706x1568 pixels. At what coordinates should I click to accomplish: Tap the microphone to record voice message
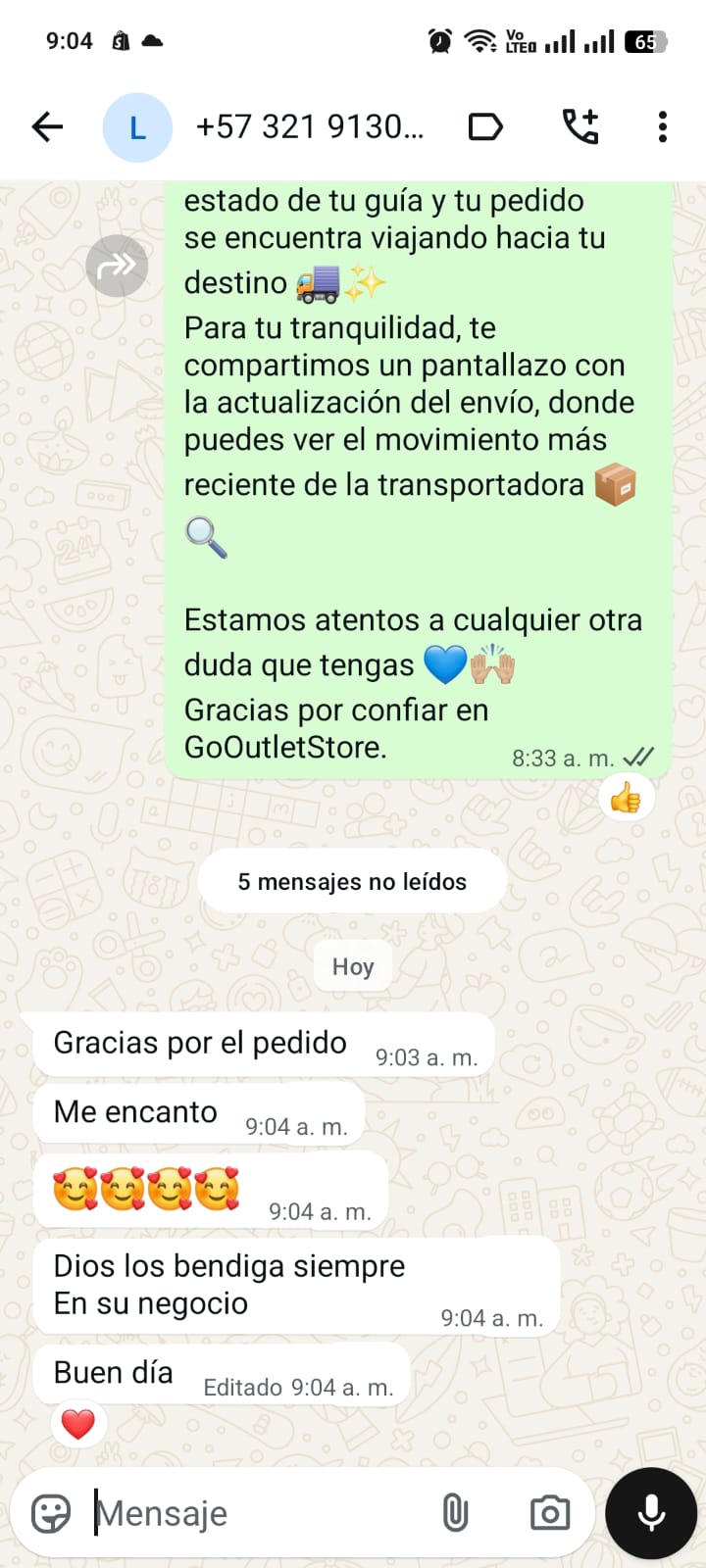tap(651, 1513)
